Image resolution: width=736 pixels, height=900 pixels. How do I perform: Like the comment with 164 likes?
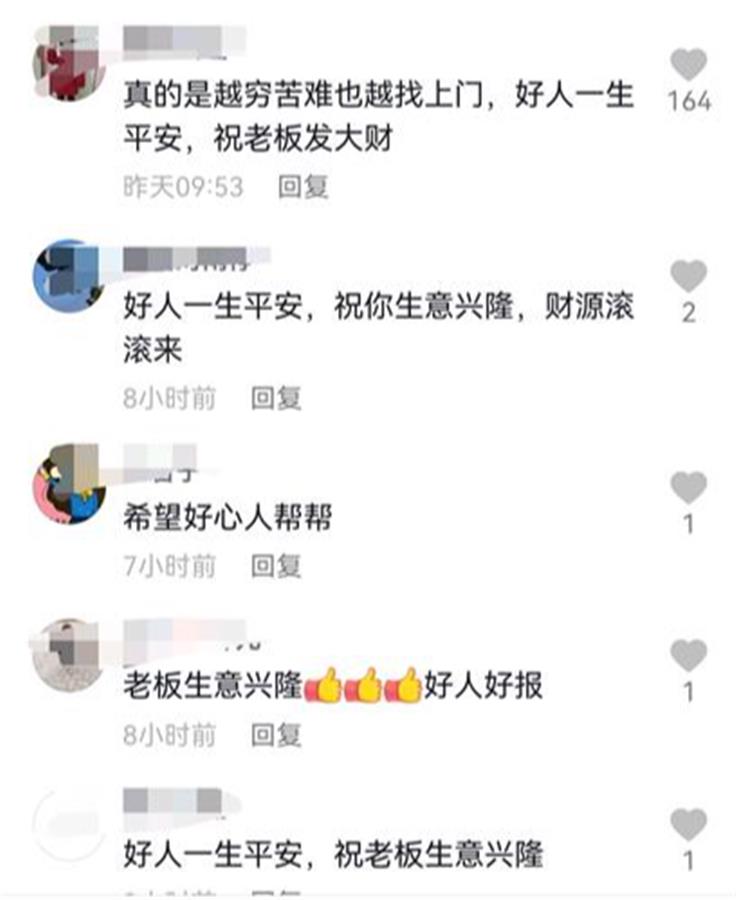coord(688,66)
